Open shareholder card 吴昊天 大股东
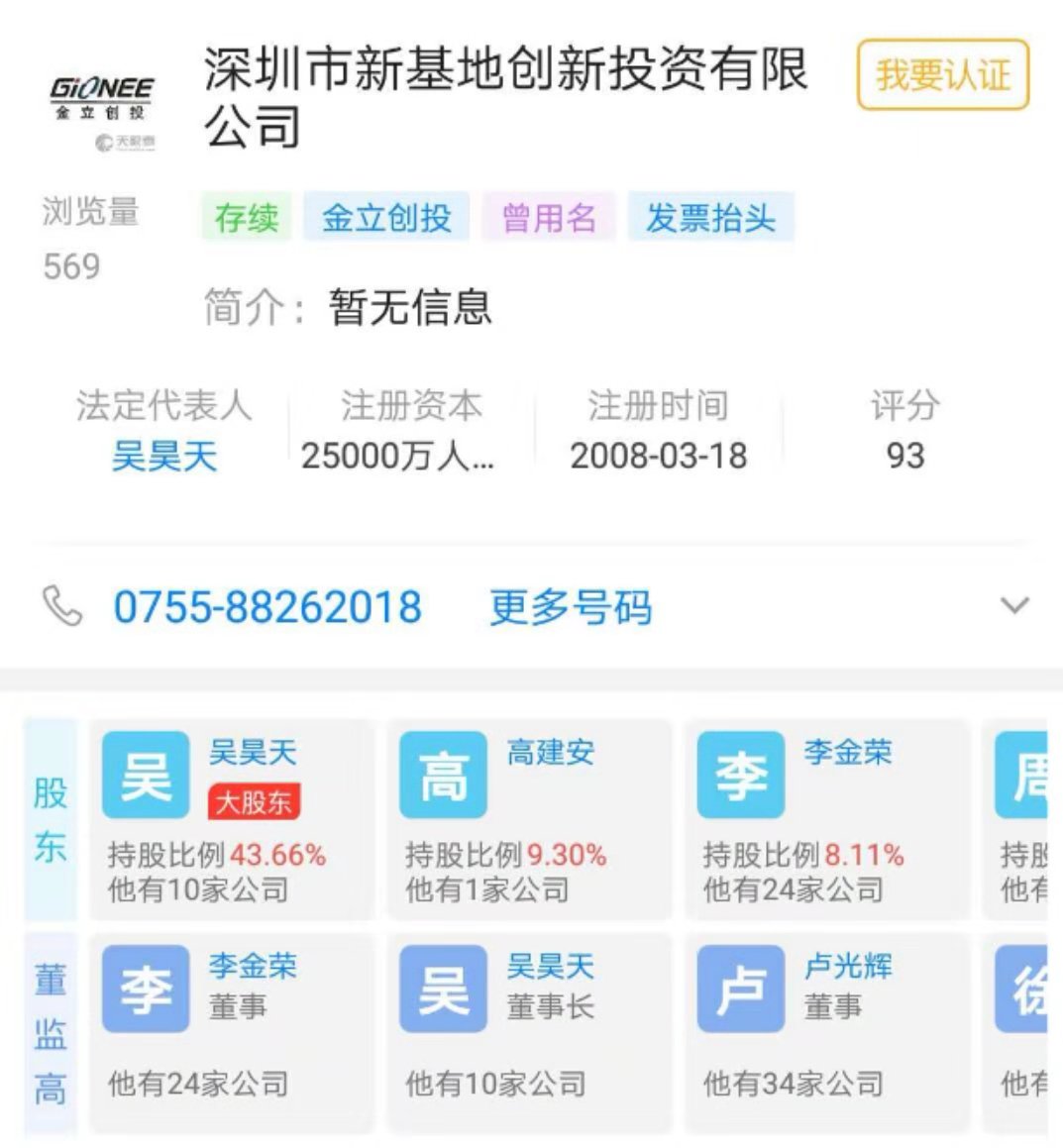Image resolution: width=1063 pixels, height=1148 pixels. [x=230, y=818]
